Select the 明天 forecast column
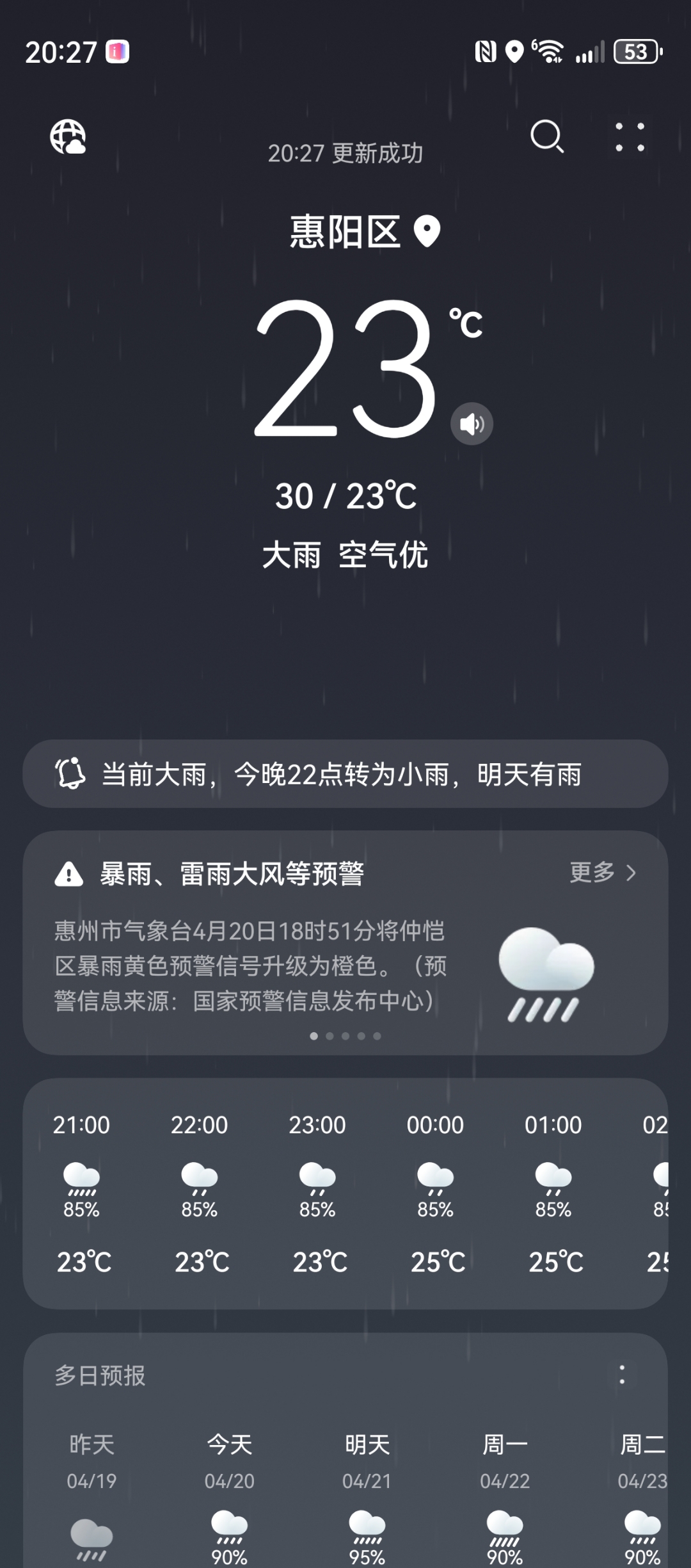The image size is (691, 1568). [366, 1444]
